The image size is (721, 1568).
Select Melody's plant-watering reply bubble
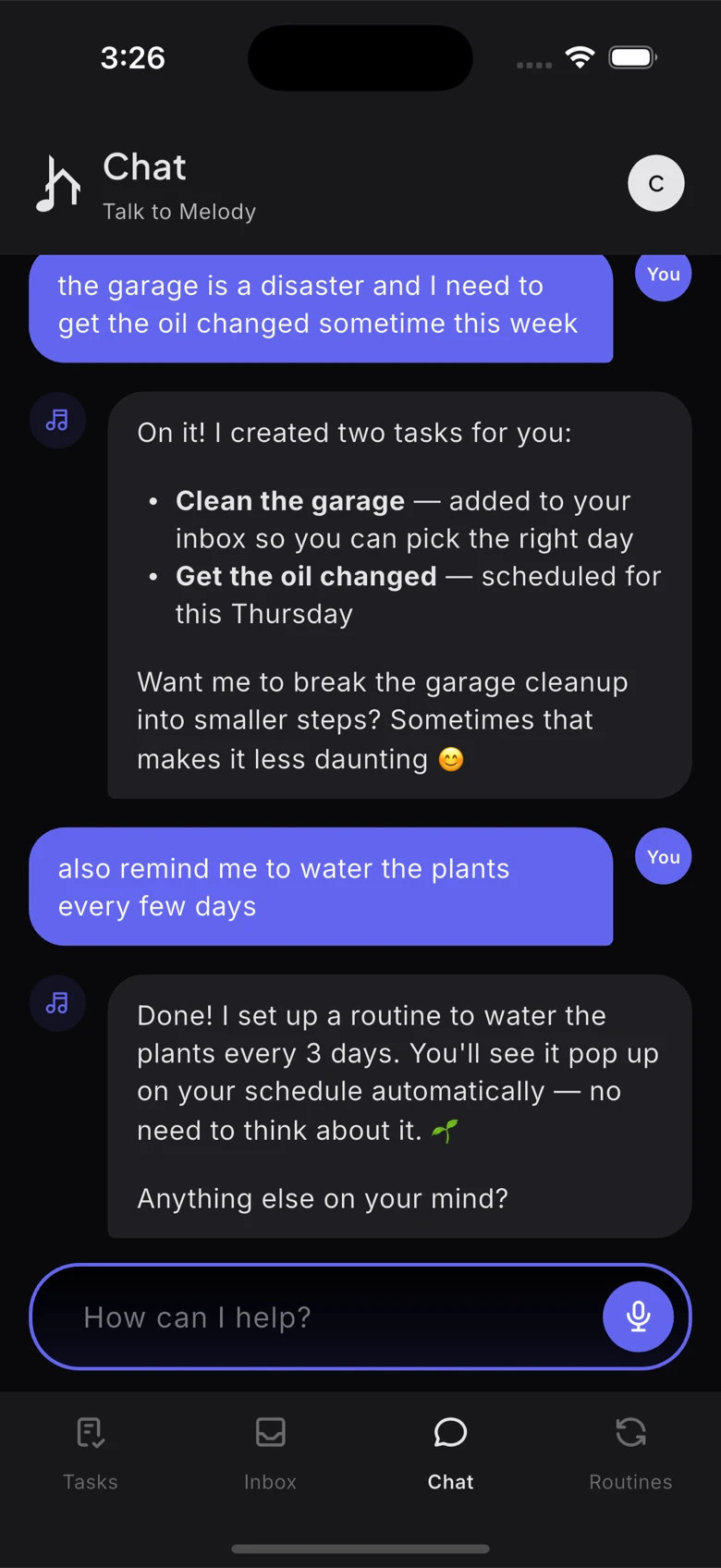(x=399, y=1107)
